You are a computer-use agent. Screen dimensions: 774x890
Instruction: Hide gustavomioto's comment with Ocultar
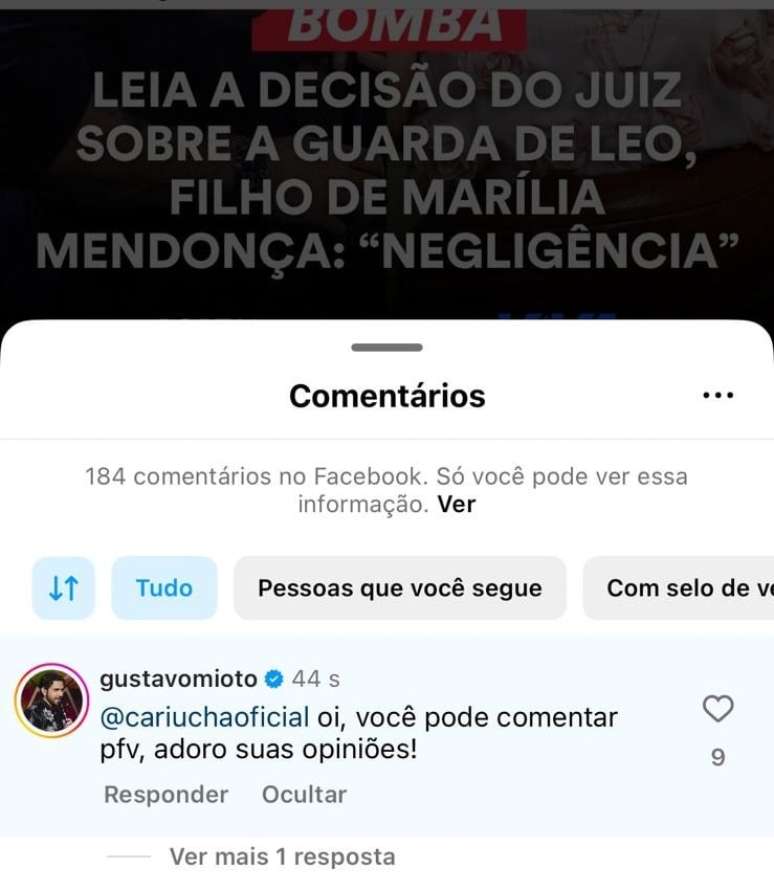pos(304,795)
